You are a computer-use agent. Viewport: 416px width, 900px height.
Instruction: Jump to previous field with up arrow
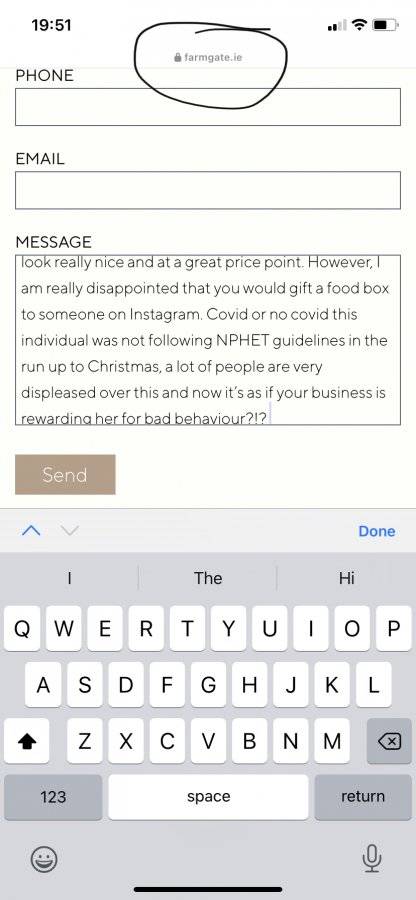tap(31, 531)
